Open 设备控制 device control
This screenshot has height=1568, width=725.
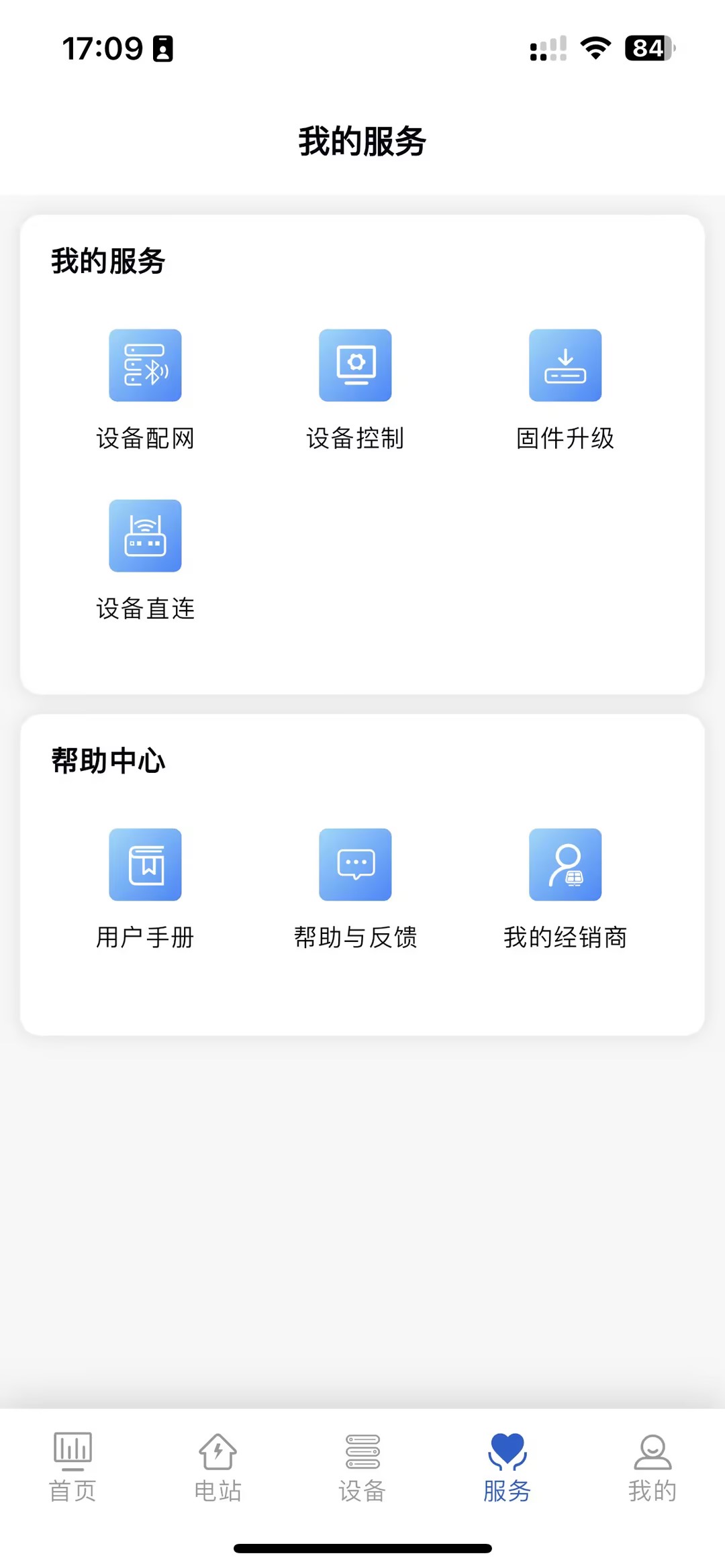355,366
